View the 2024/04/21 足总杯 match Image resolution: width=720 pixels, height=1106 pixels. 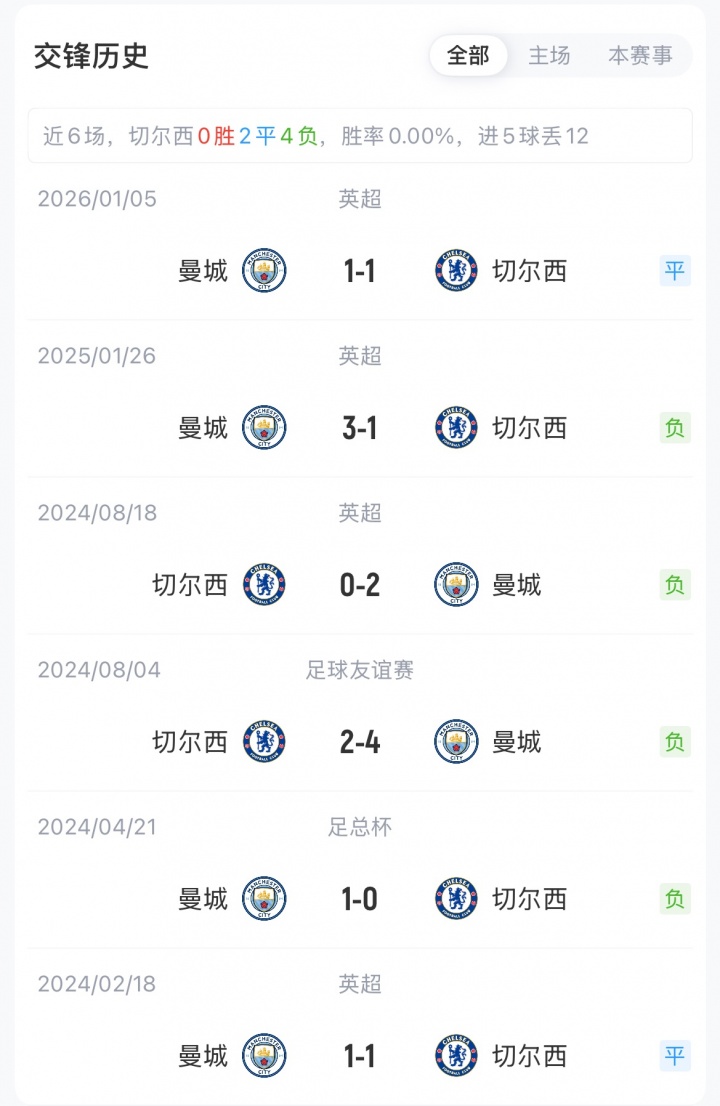click(359, 899)
